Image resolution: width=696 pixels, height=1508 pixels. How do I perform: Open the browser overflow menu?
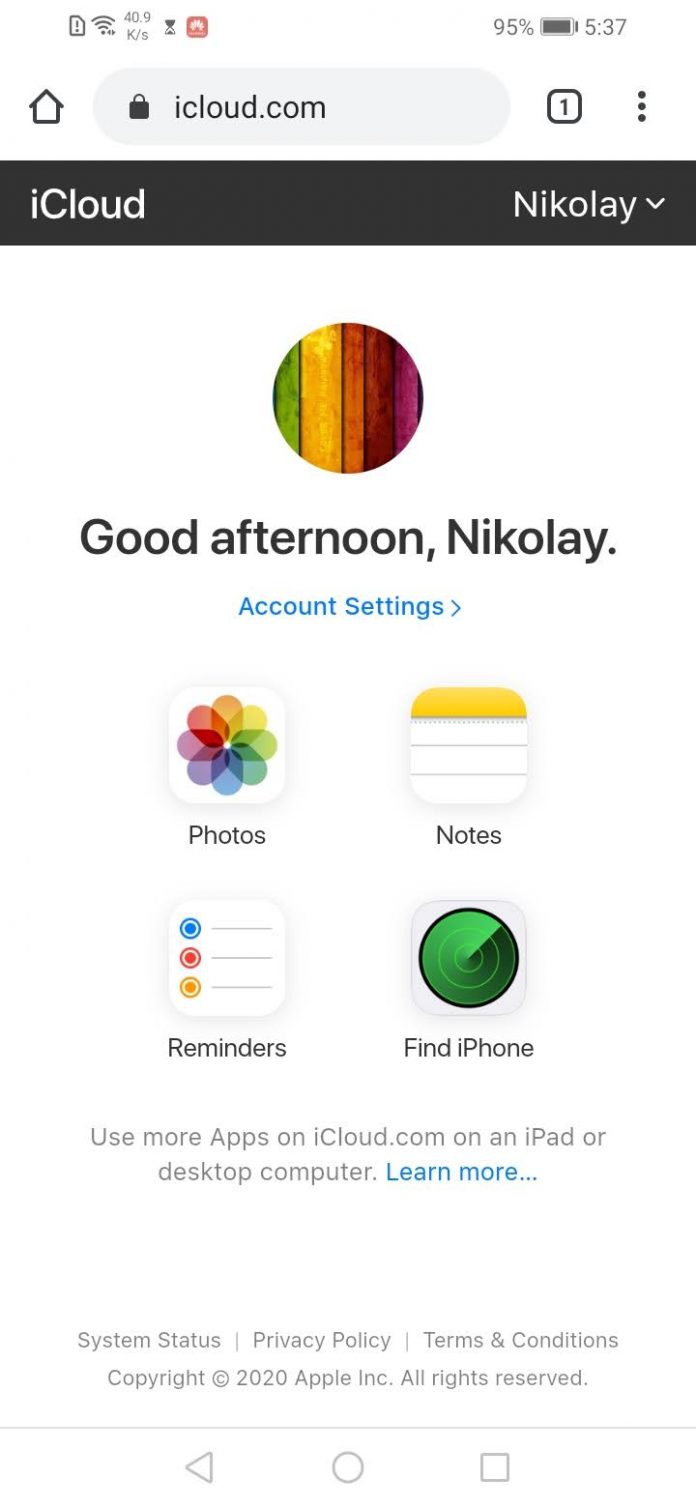pyautogui.click(x=641, y=107)
